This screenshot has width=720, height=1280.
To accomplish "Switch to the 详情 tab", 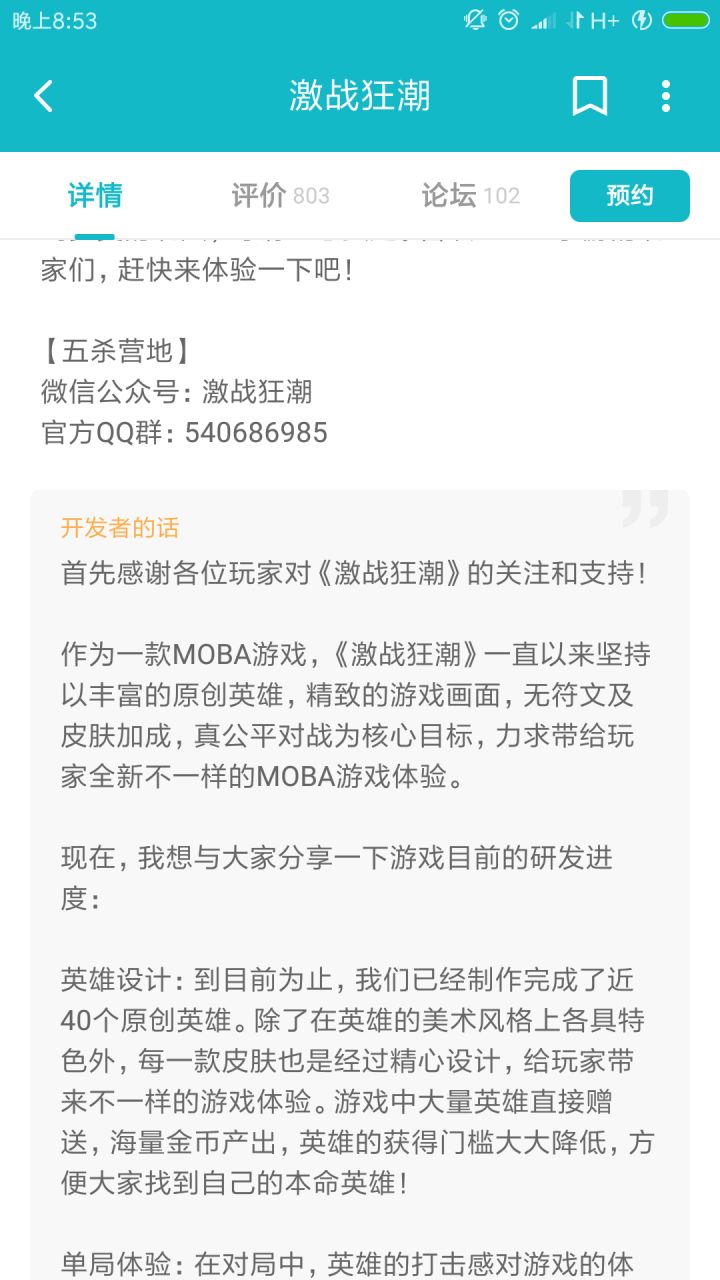I will tap(95, 196).
